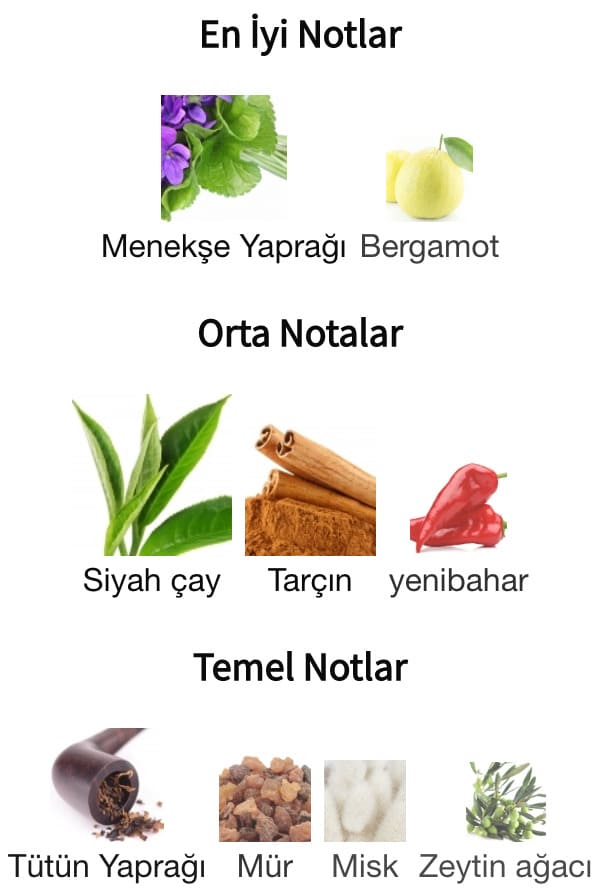View the Misk note
The height and width of the screenshot is (894, 600).
(365, 800)
